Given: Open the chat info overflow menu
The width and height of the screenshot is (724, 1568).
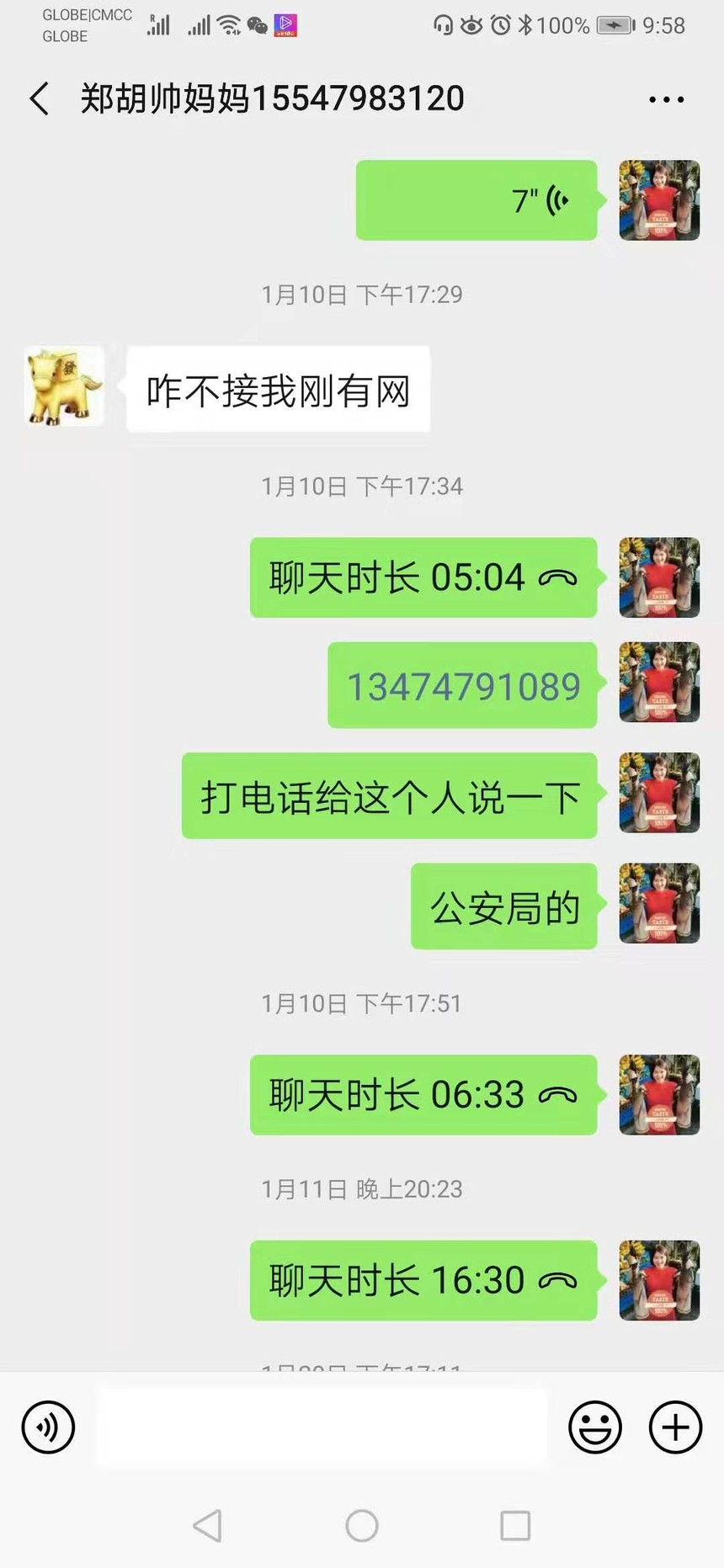Looking at the screenshot, I should [666, 99].
